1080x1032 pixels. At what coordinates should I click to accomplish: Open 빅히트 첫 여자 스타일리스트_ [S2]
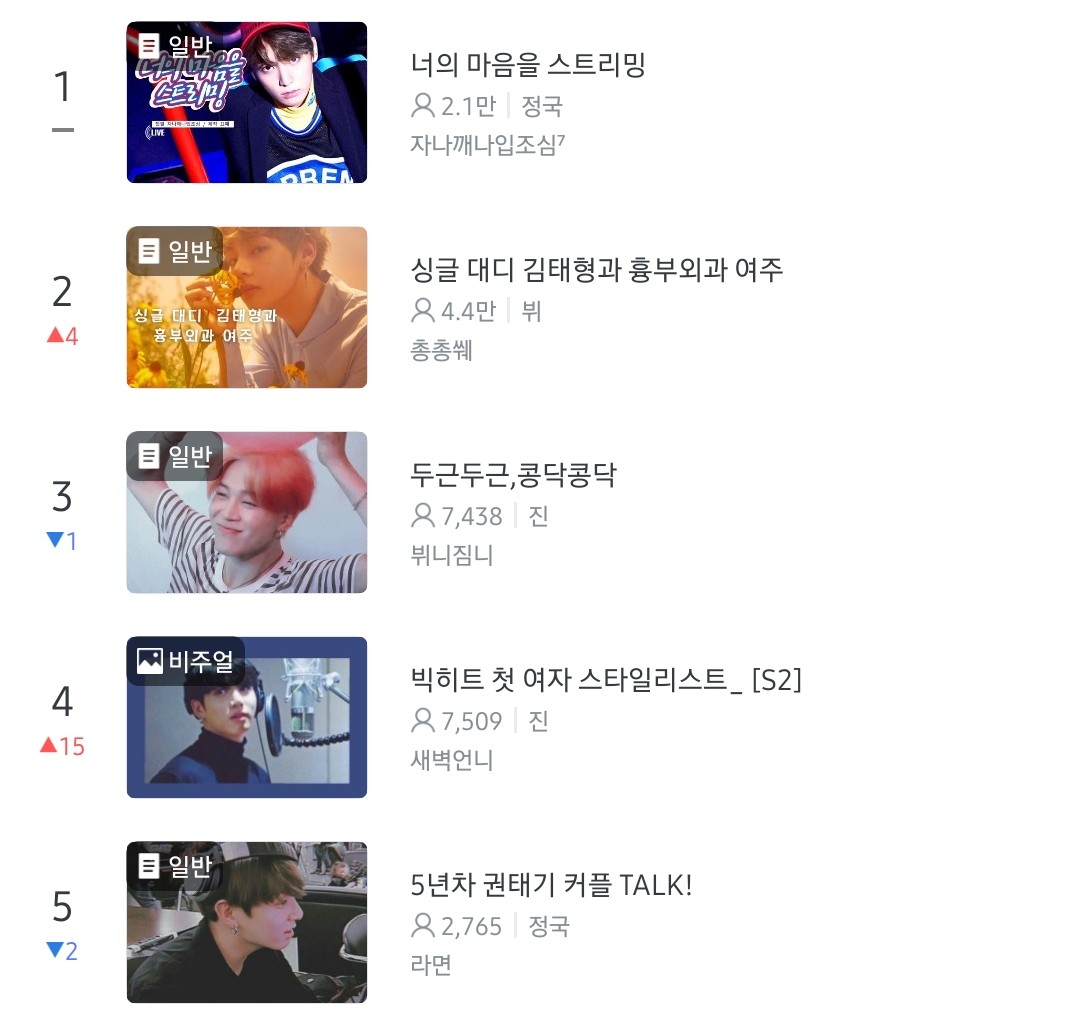(606, 680)
